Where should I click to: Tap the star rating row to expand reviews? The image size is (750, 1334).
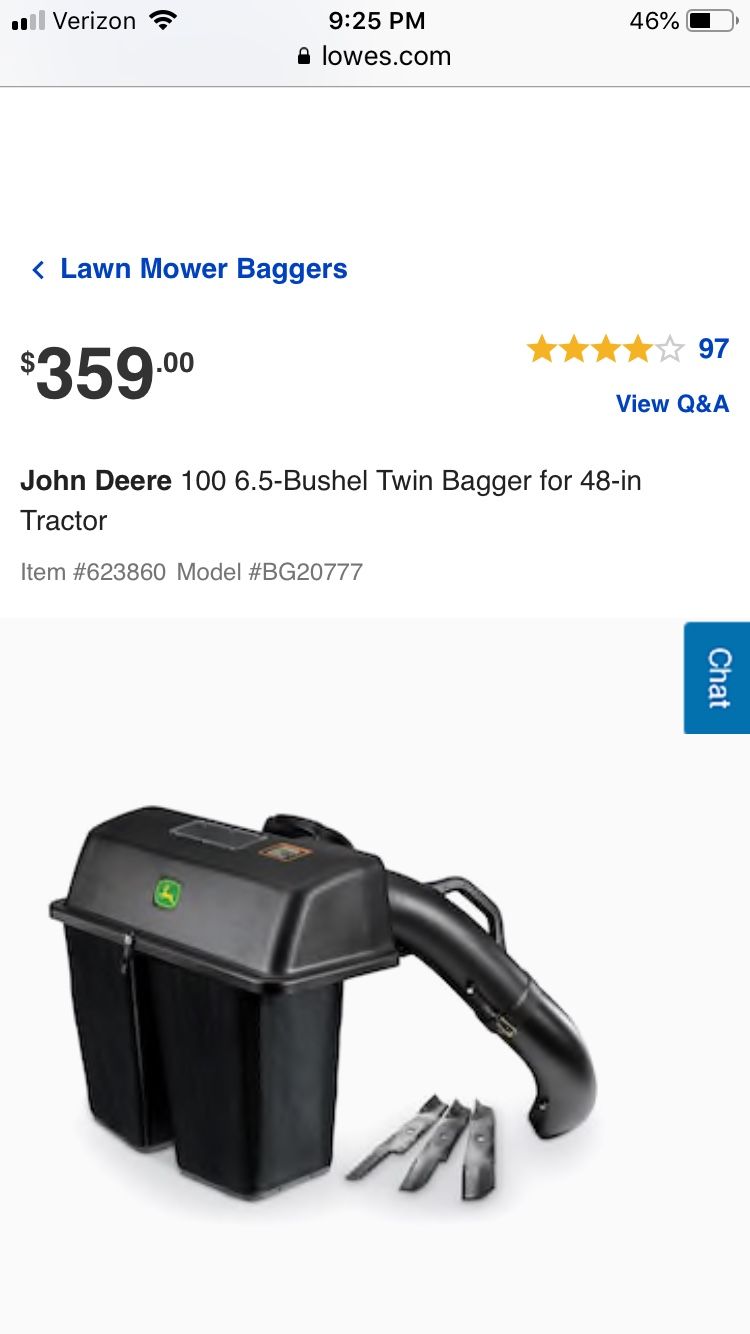click(604, 349)
